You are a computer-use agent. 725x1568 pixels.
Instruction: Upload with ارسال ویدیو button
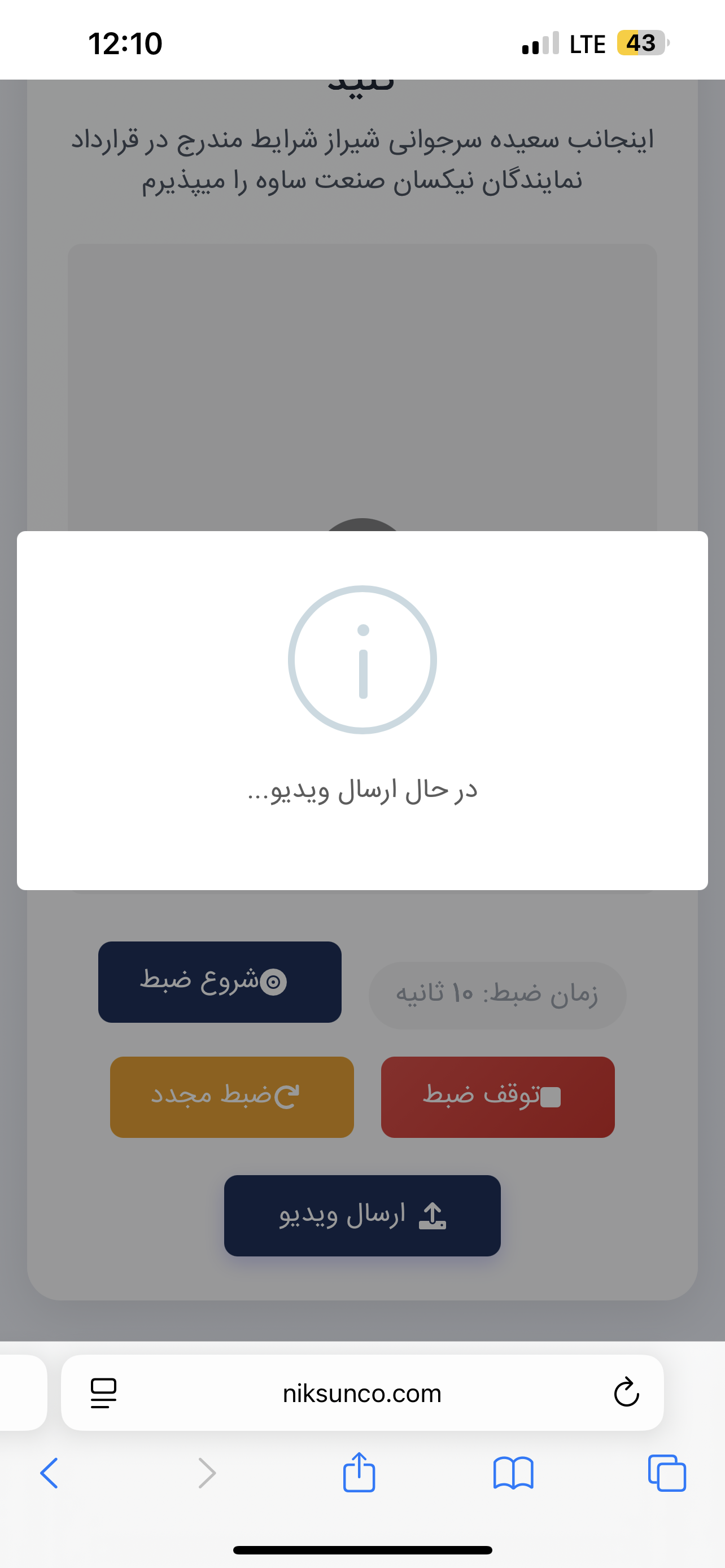pos(362,1216)
